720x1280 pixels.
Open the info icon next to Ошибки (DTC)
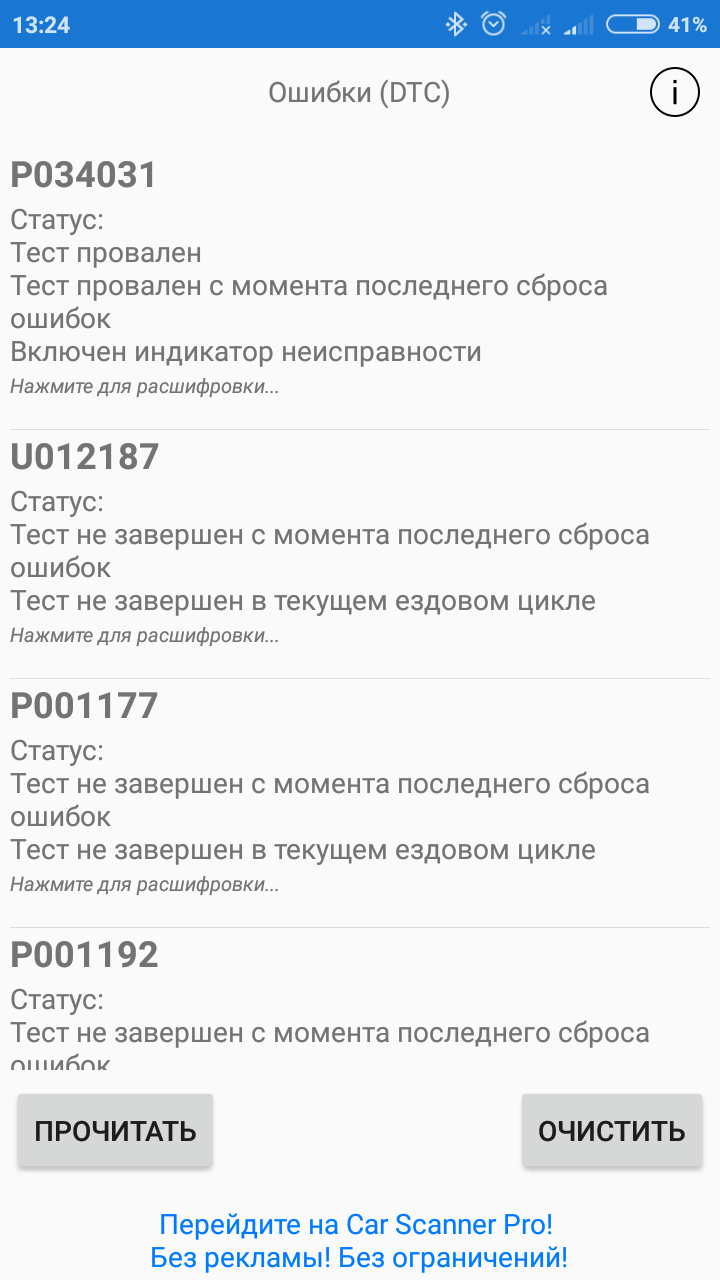pyautogui.click(x=674, y=93)
